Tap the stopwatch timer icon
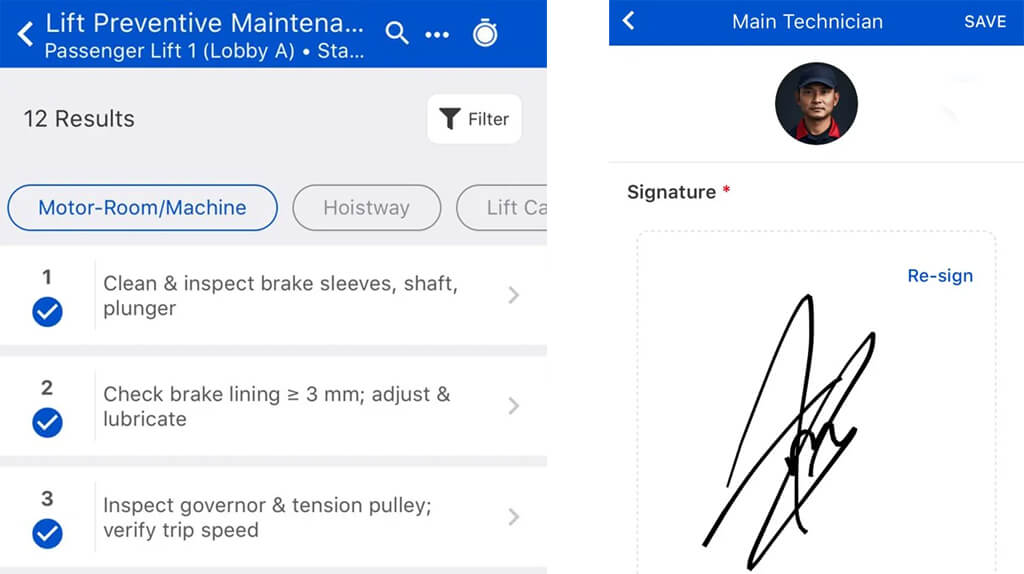 (485, 33)
